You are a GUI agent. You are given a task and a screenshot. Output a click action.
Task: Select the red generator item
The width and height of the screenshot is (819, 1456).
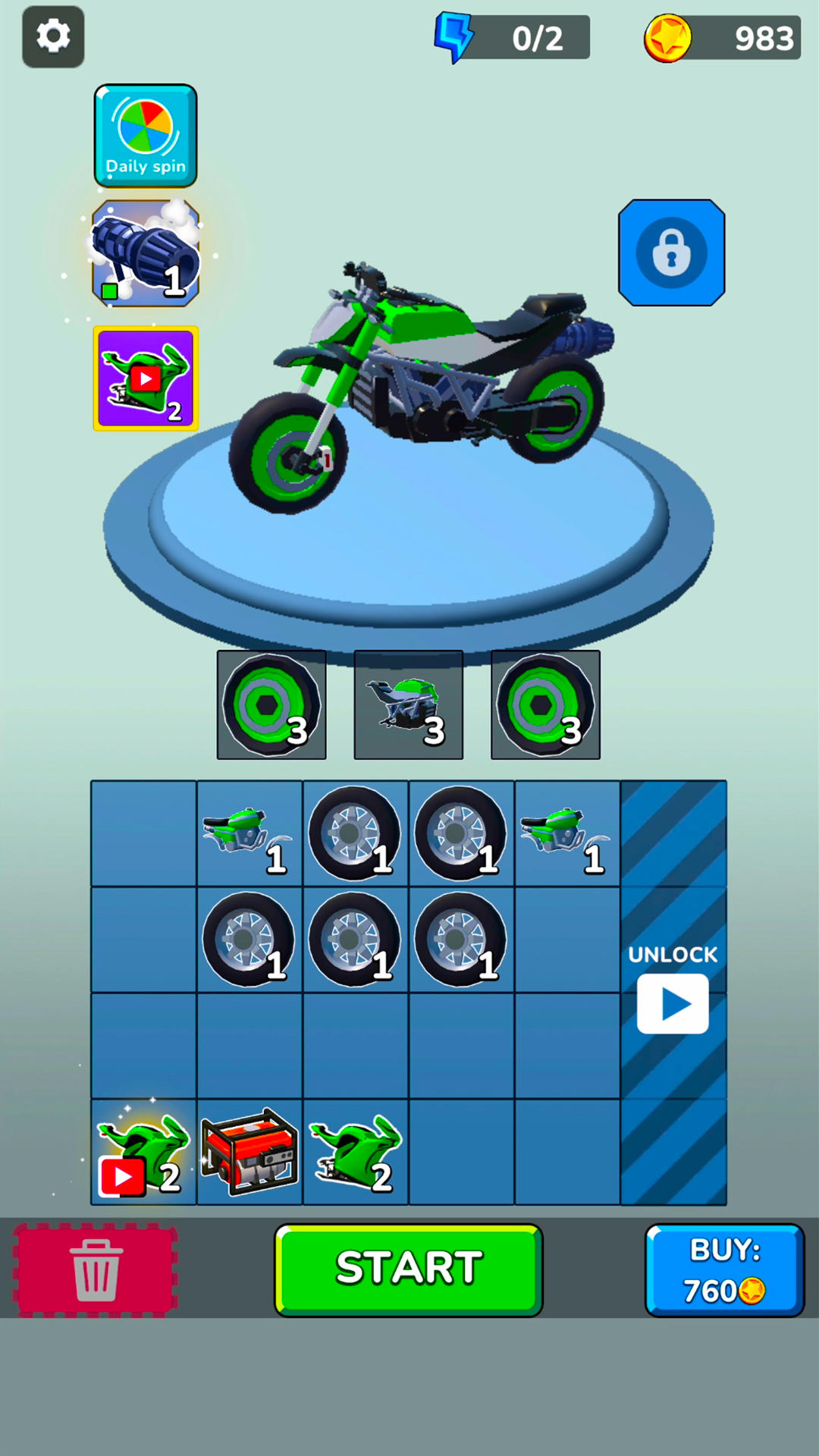[249, 1152]
